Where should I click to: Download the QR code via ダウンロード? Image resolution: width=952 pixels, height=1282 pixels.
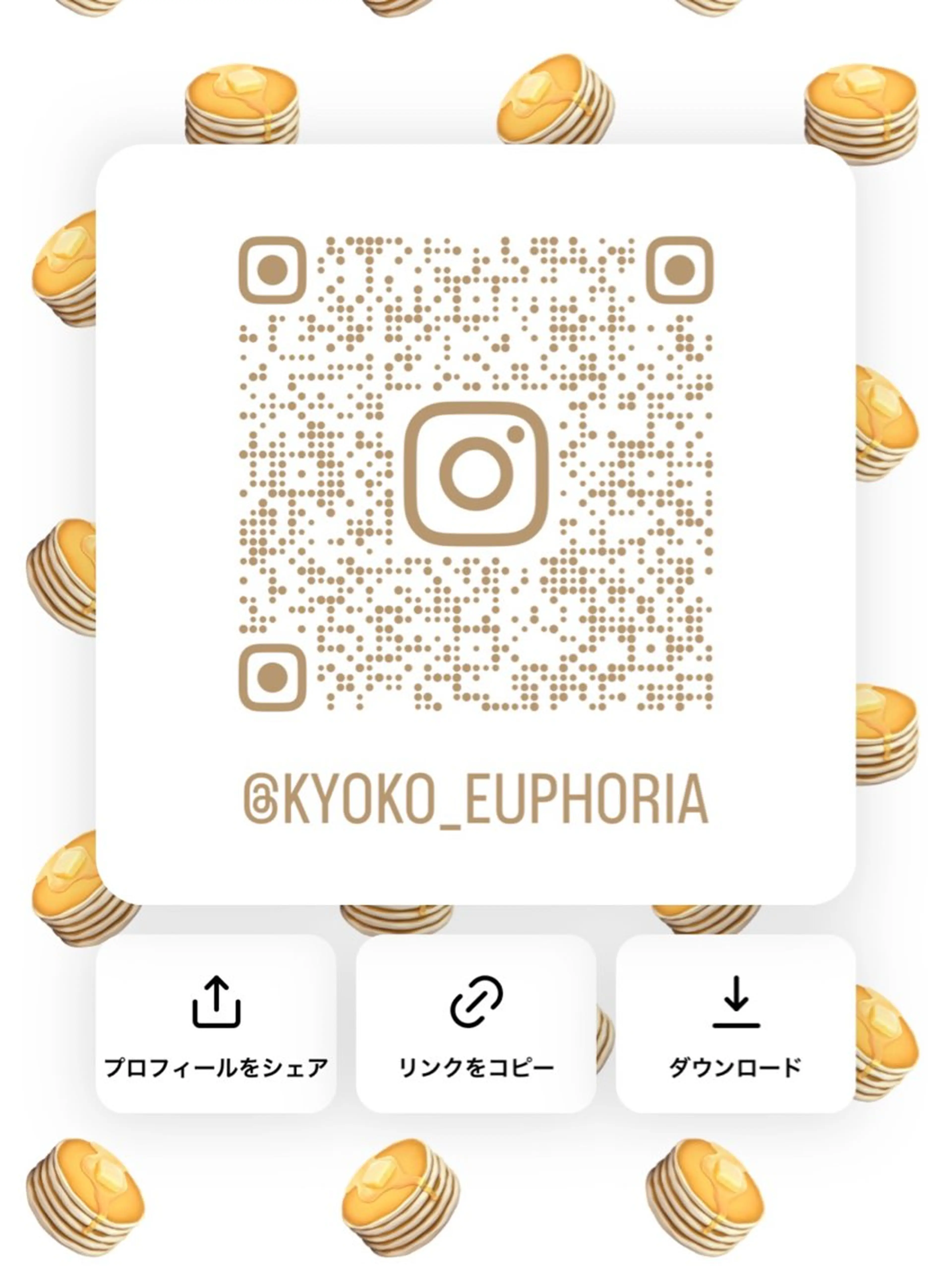pos(735,1024)
